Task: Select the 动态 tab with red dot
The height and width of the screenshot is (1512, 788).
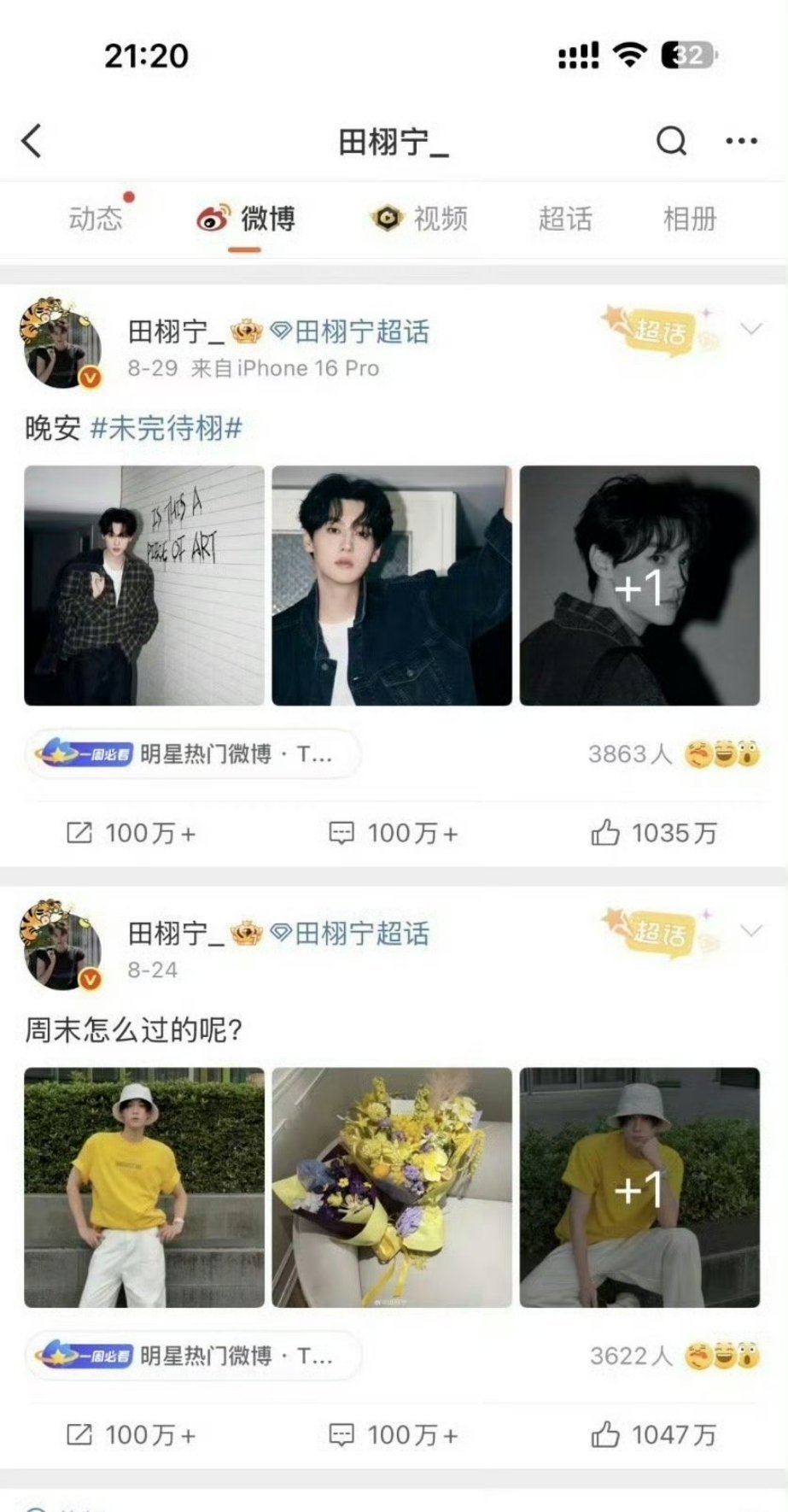Action: coord(96,220)
